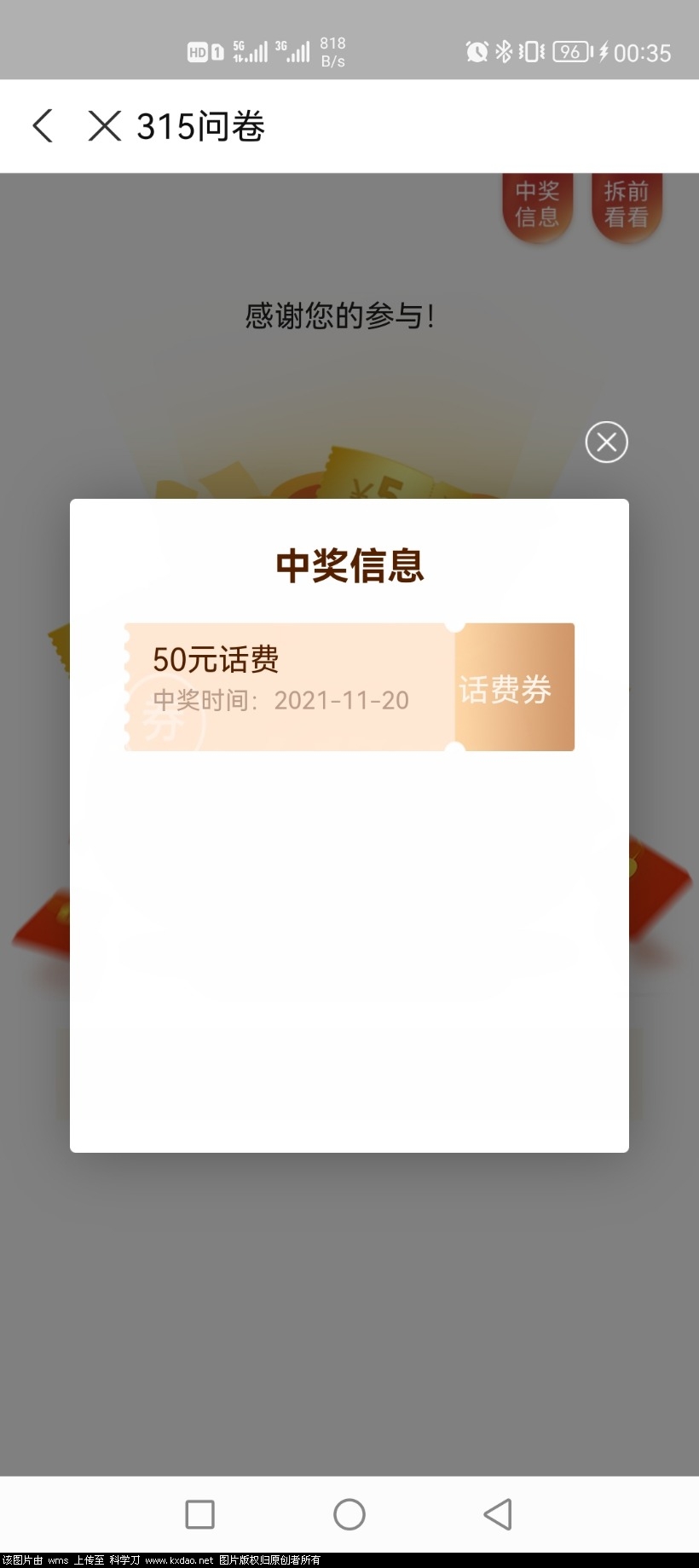Open the 拆前看看 ribbon tab
Screen dimensions: 699x1568
point(627,205)
